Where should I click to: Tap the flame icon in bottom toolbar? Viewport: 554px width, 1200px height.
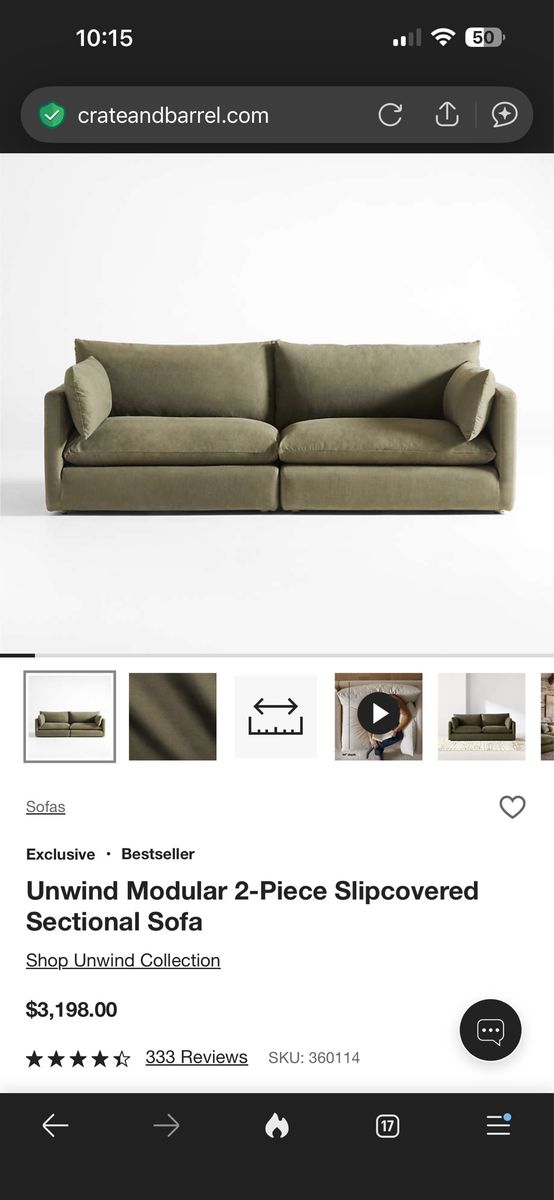(277, 1126)
